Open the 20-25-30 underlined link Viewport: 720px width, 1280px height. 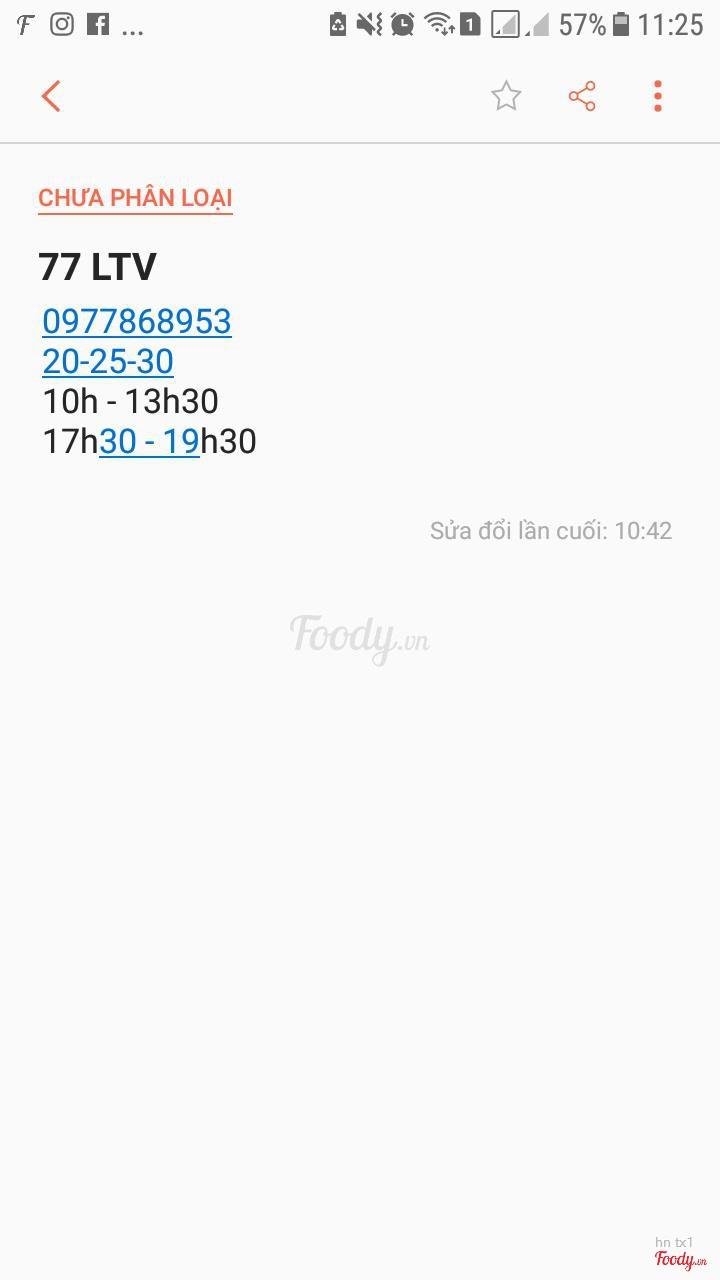click(x=108, y=361)
